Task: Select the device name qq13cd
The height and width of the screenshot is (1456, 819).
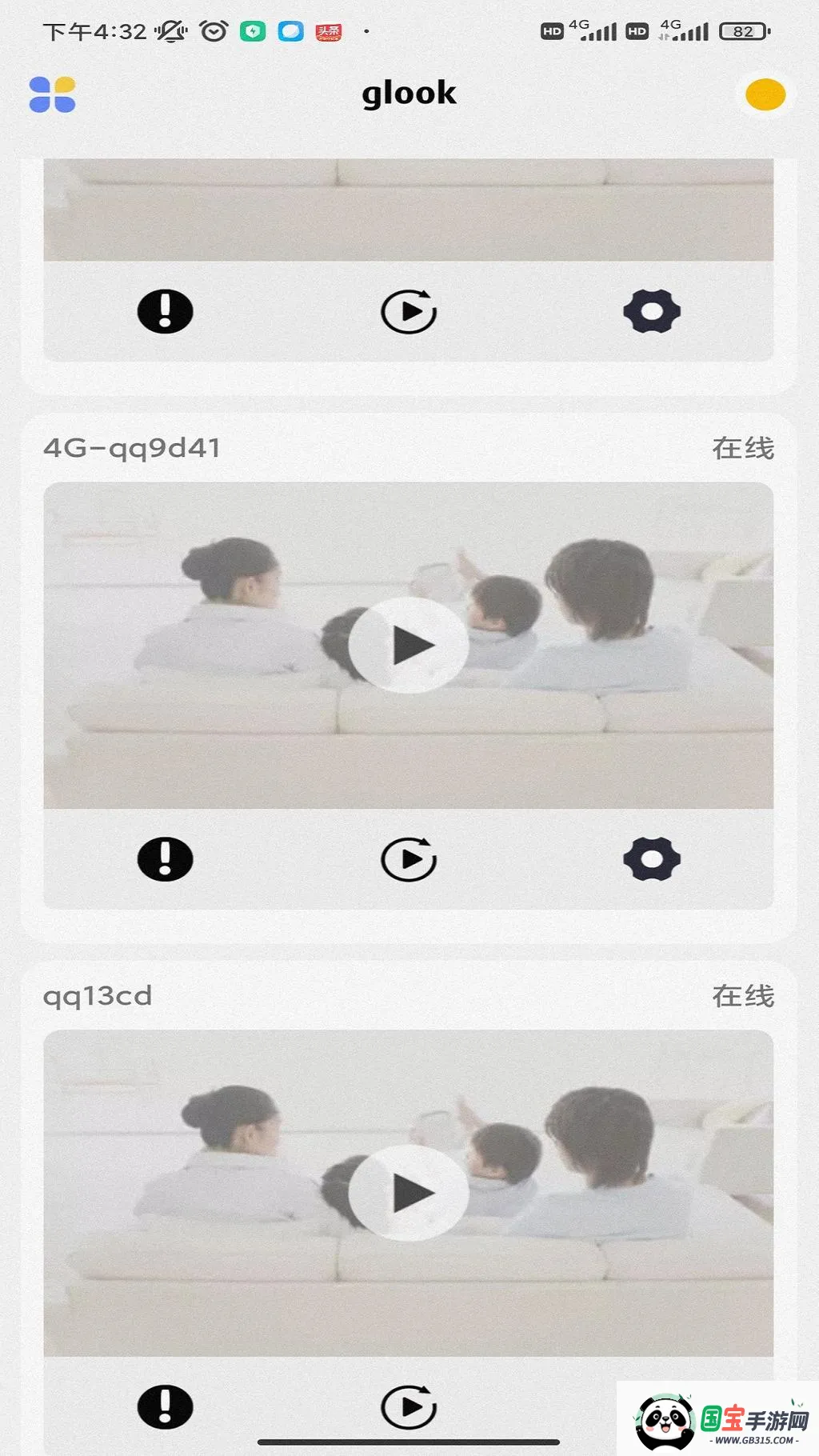Action: [x=99, y=997]
